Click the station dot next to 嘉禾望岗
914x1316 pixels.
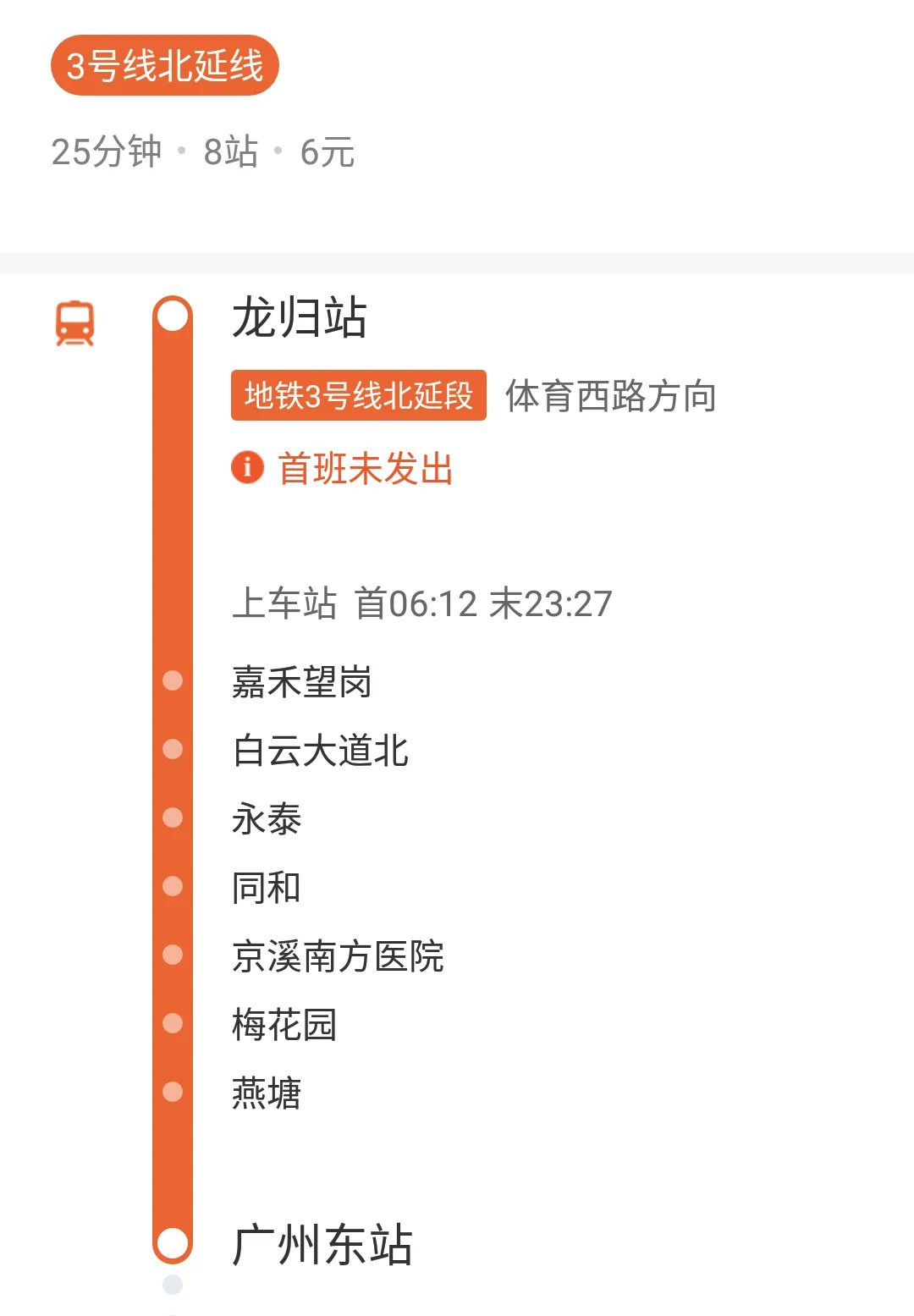[x=173, y=681]
